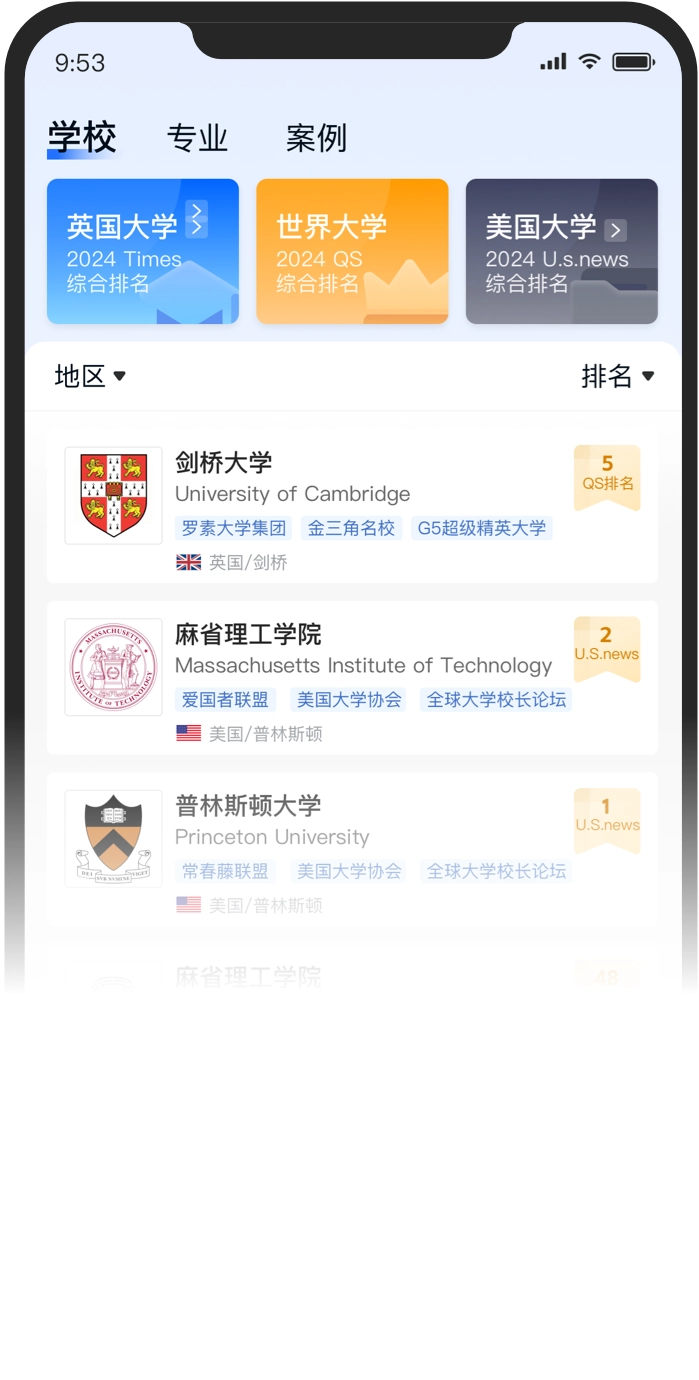Expand the 地区 filter dropdown

click(90, 376)
